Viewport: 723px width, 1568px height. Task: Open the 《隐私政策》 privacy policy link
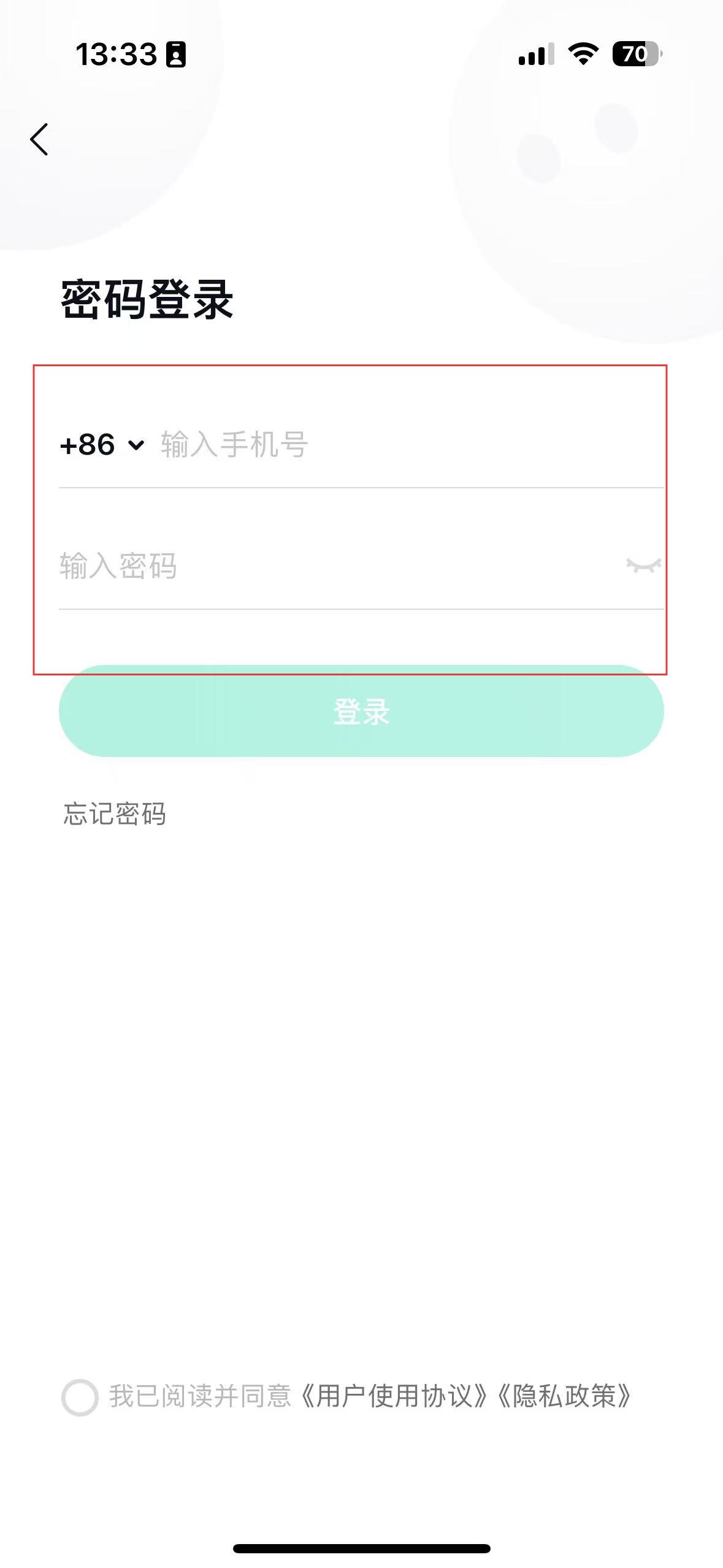[564, 1396]
